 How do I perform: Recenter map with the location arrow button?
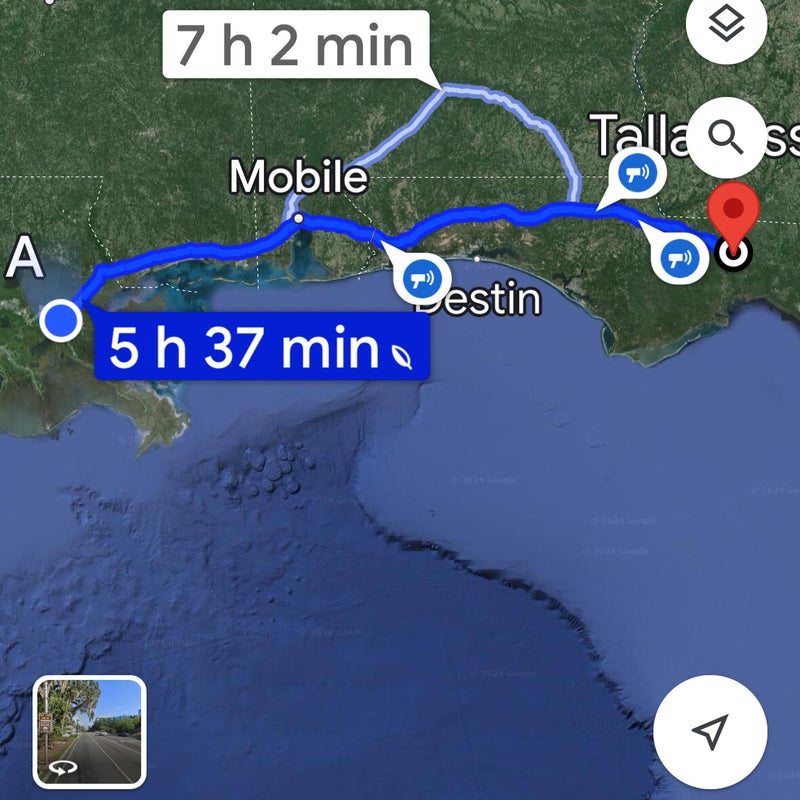(710, 732)
